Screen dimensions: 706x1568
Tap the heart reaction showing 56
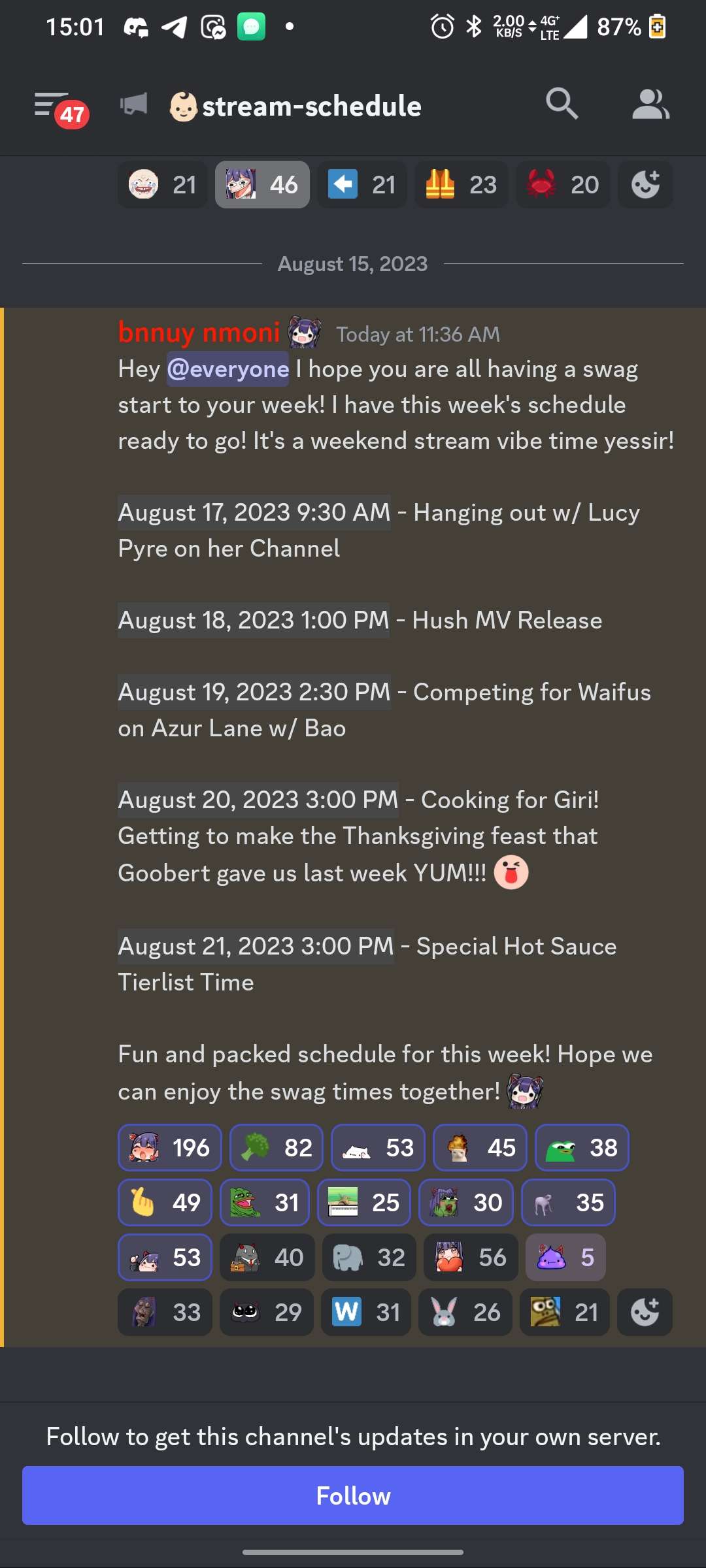[x=471, y=1258]
